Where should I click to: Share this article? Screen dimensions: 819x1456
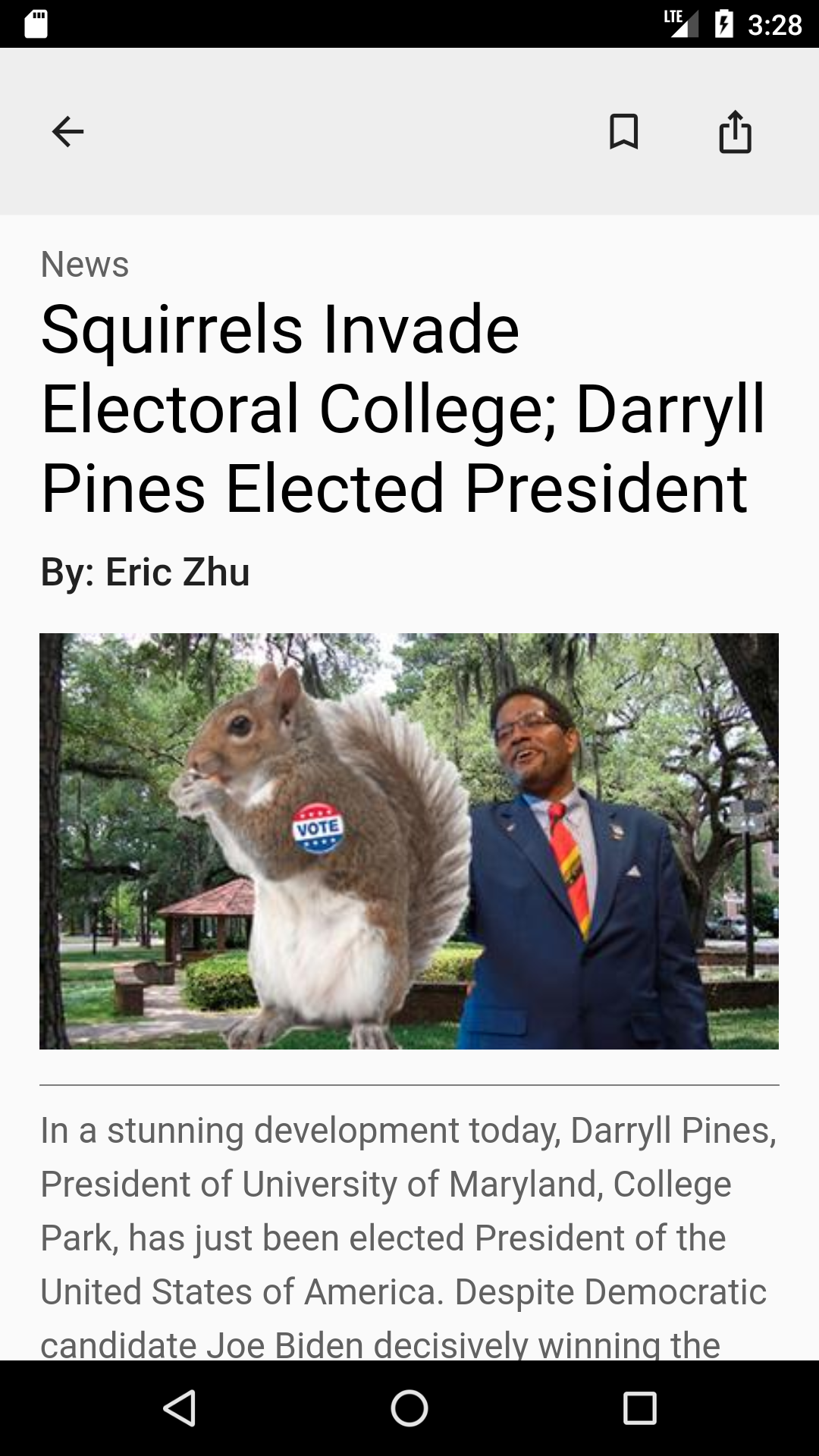coord(734,132)
